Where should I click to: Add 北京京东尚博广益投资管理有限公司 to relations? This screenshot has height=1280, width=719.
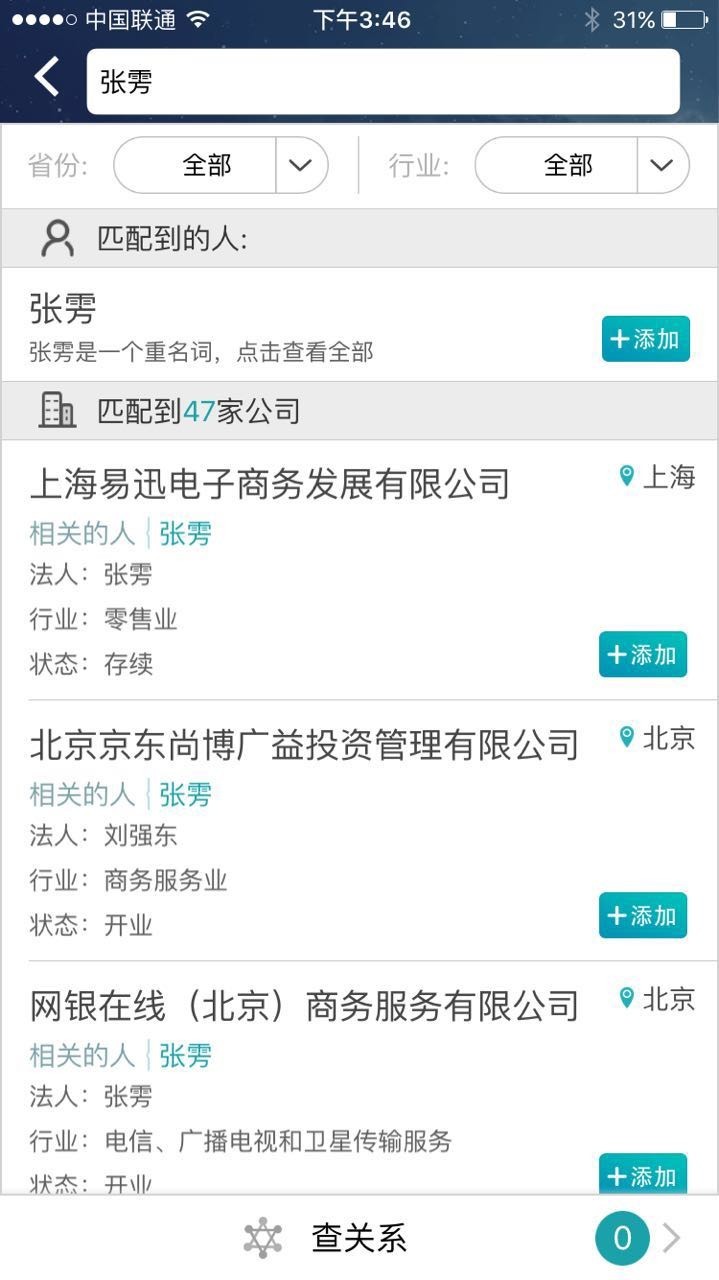tap(643, 915)
